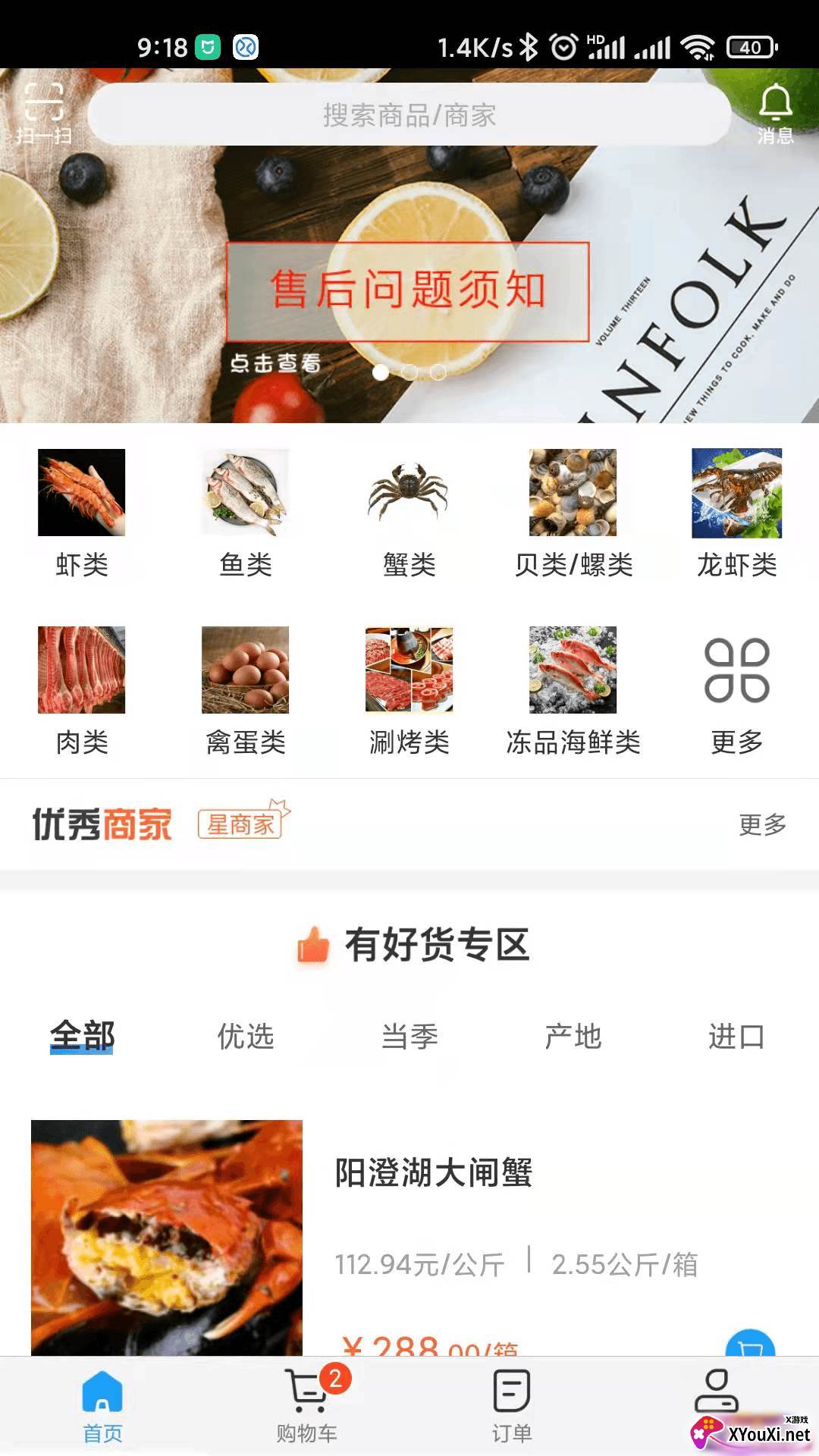Tap the 搜索商品/商家 search box
The height and width of the screenshot is (1456, 819).
point(409,115)
